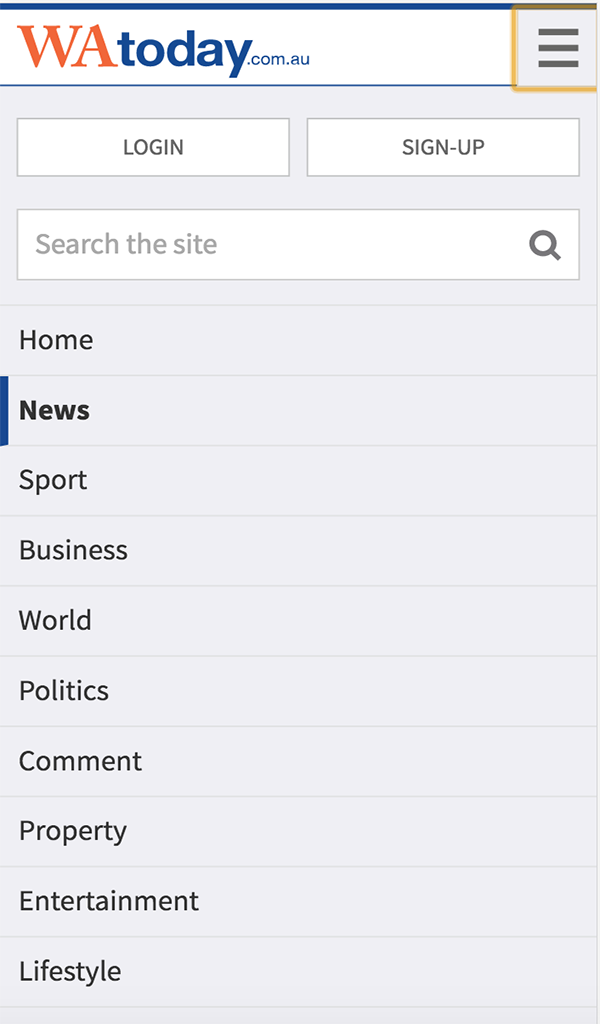Select Lifestyle from the menu
This screenshot has height=1024, width=600.
coord(298,972)
